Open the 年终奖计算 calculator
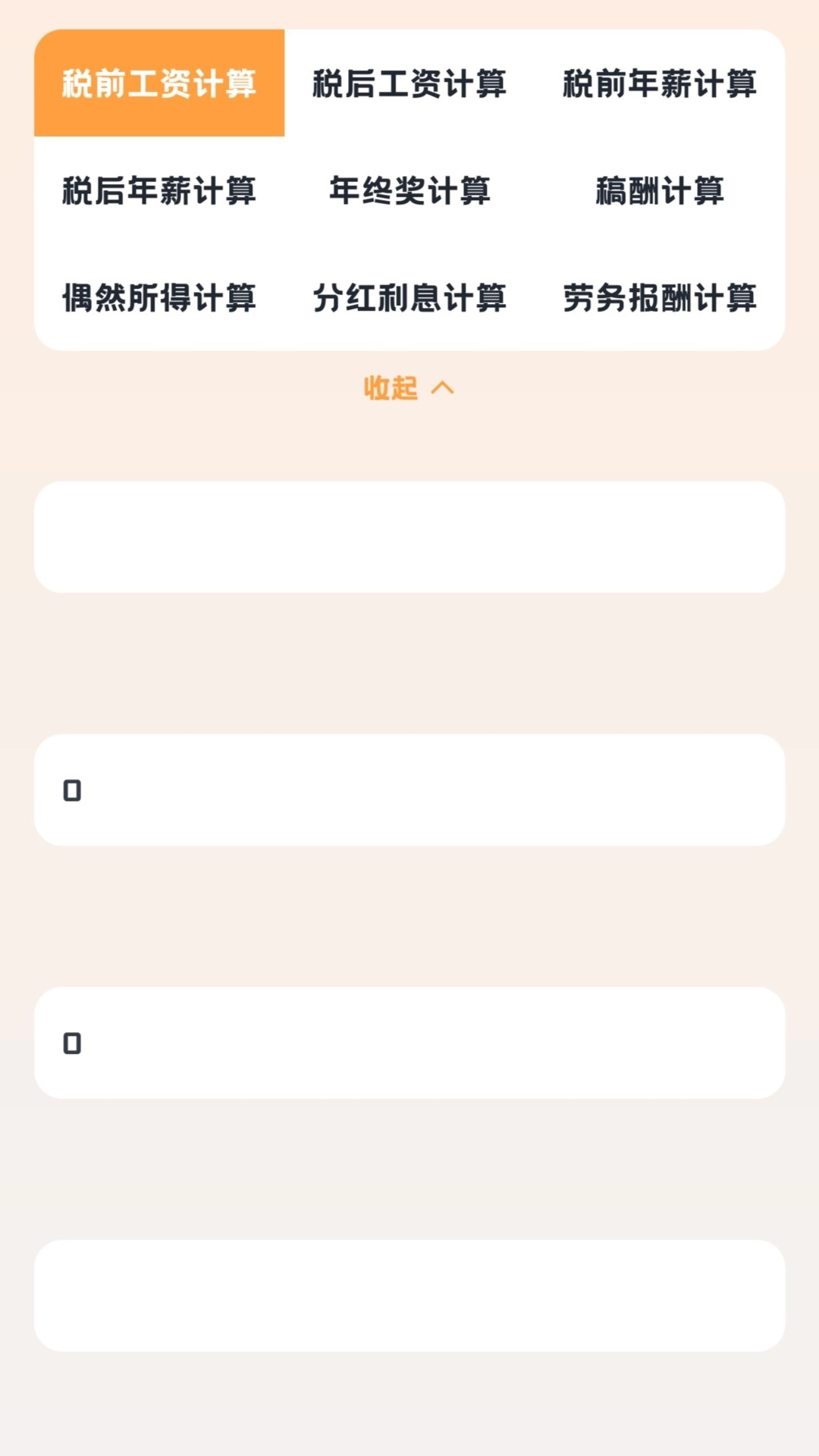 tap(409, 192)
